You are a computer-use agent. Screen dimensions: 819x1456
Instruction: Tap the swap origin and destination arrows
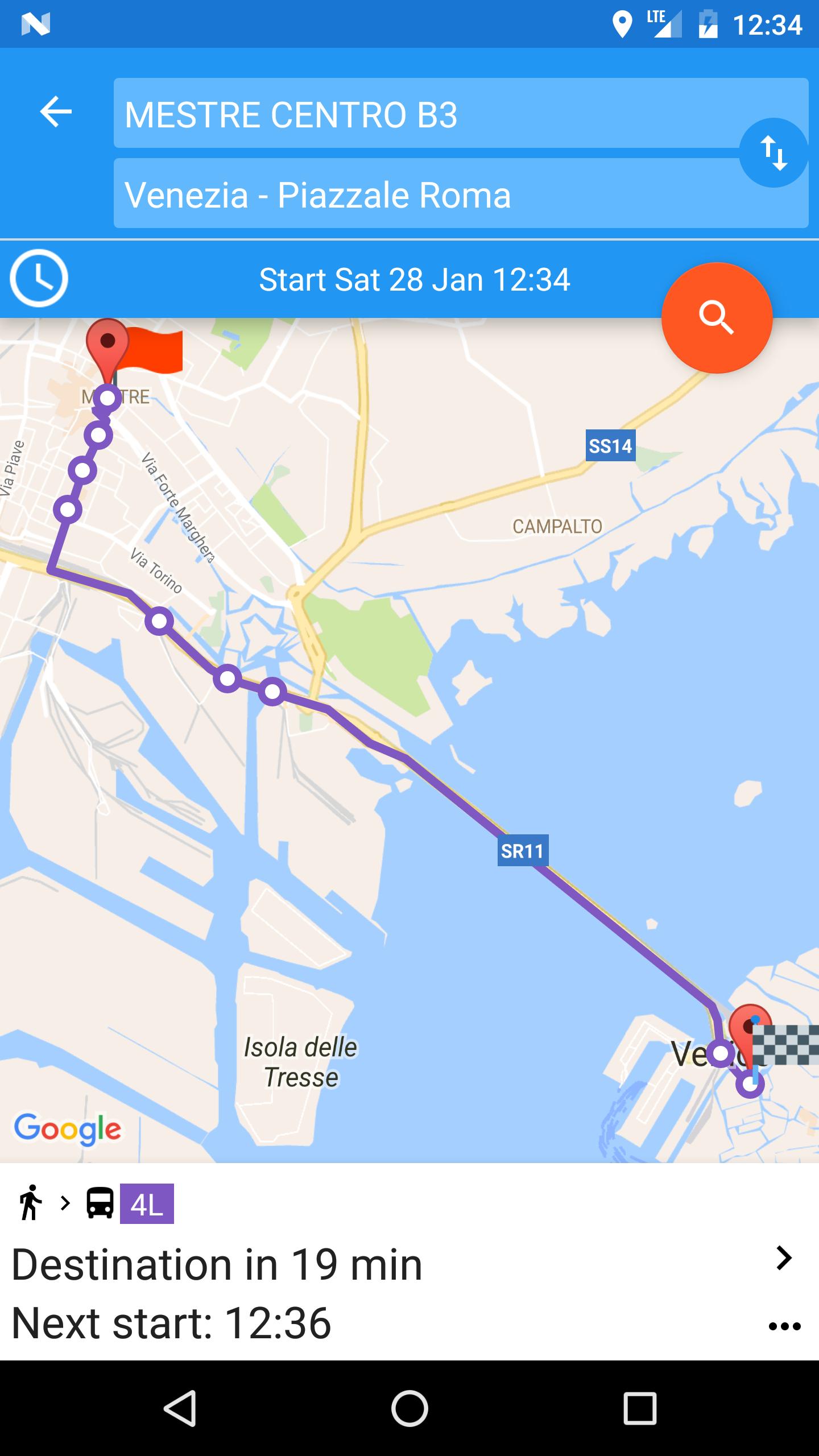pos(773,154)
